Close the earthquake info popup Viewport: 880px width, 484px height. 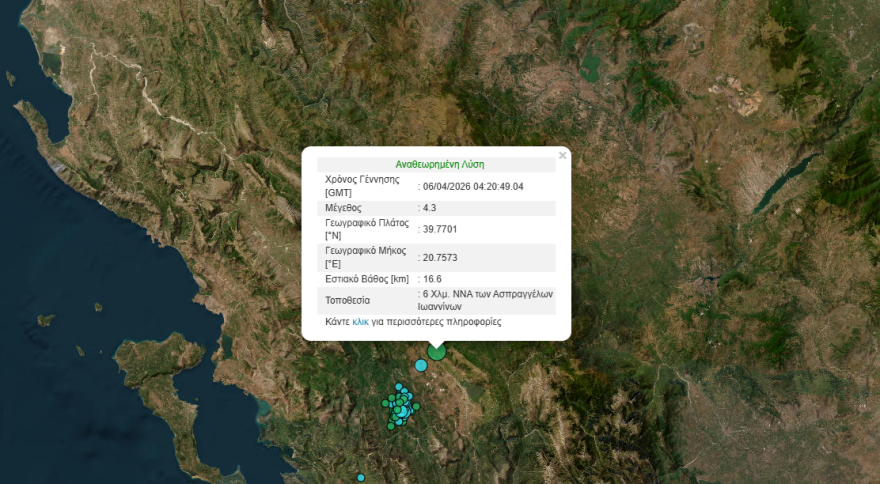[x=562, y=155]
